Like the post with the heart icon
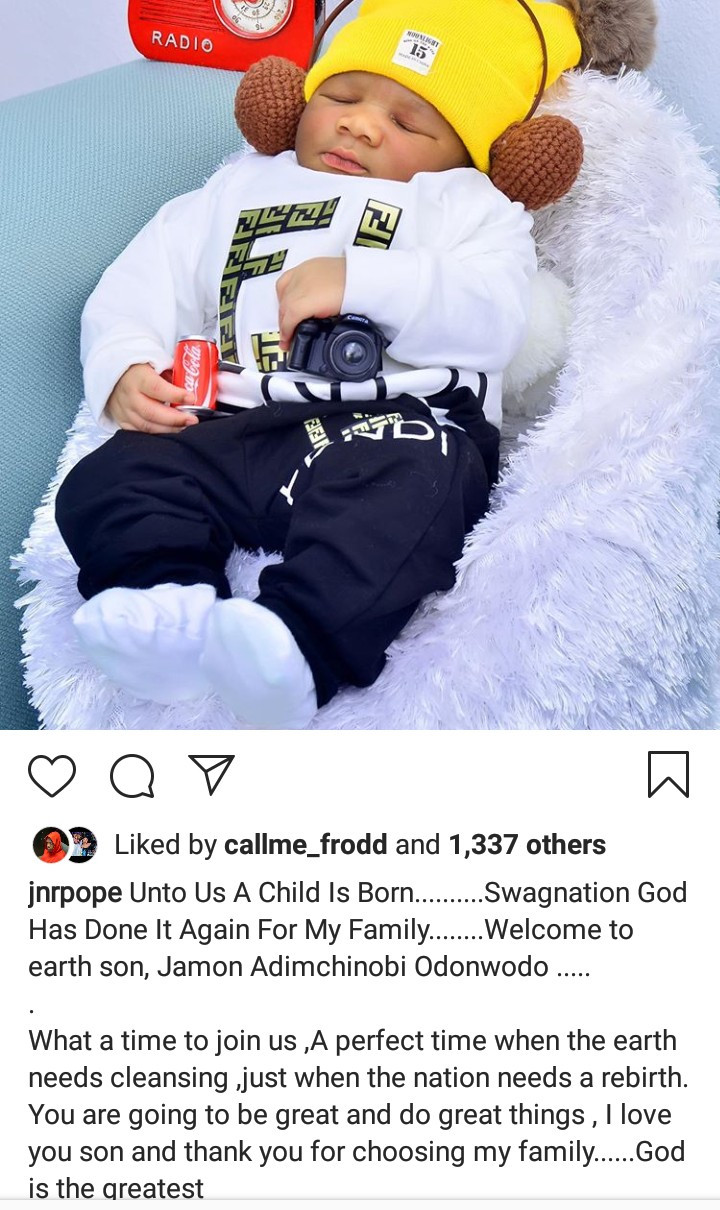The height and width of the screenshot is (1210, 720). (x=51, y=776)
